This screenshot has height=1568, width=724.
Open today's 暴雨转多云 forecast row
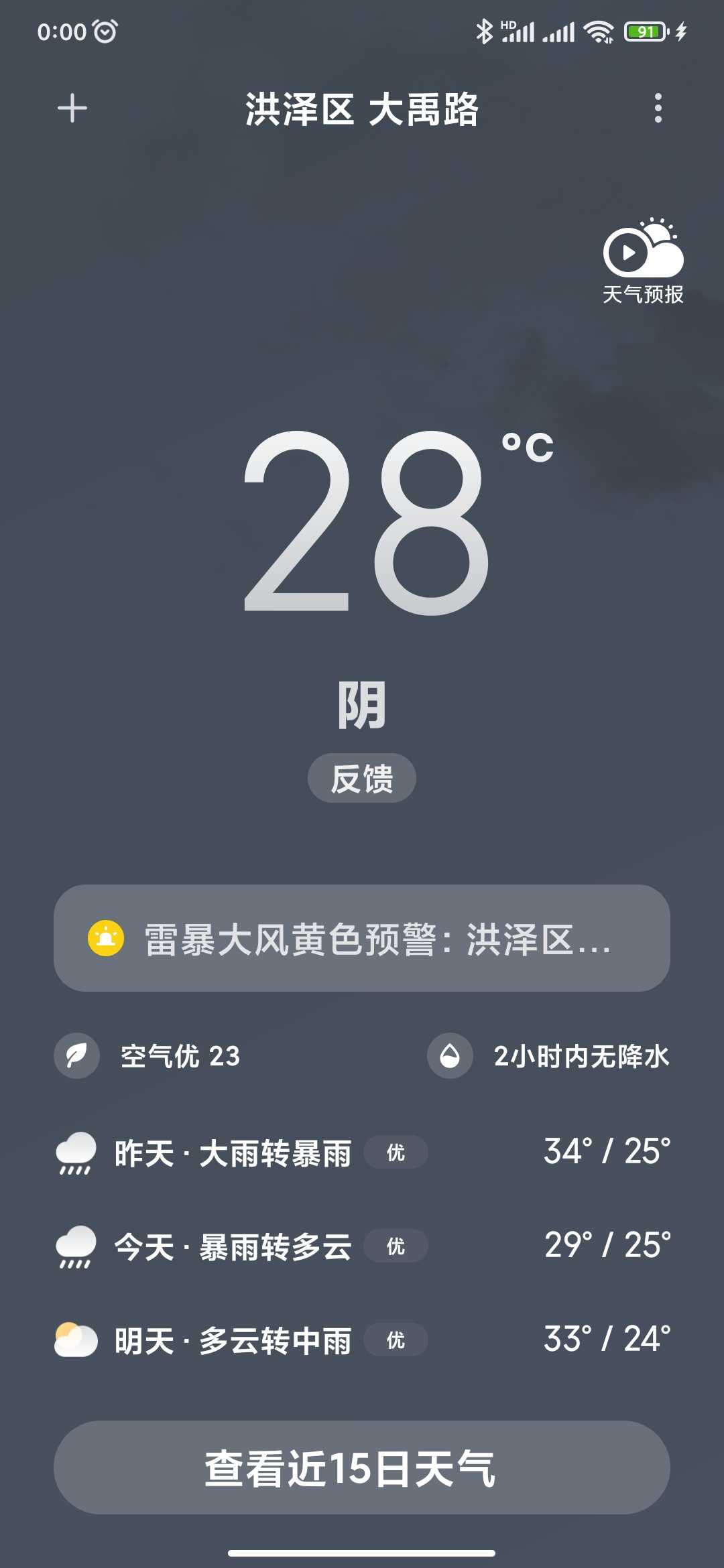point(362,1246)
